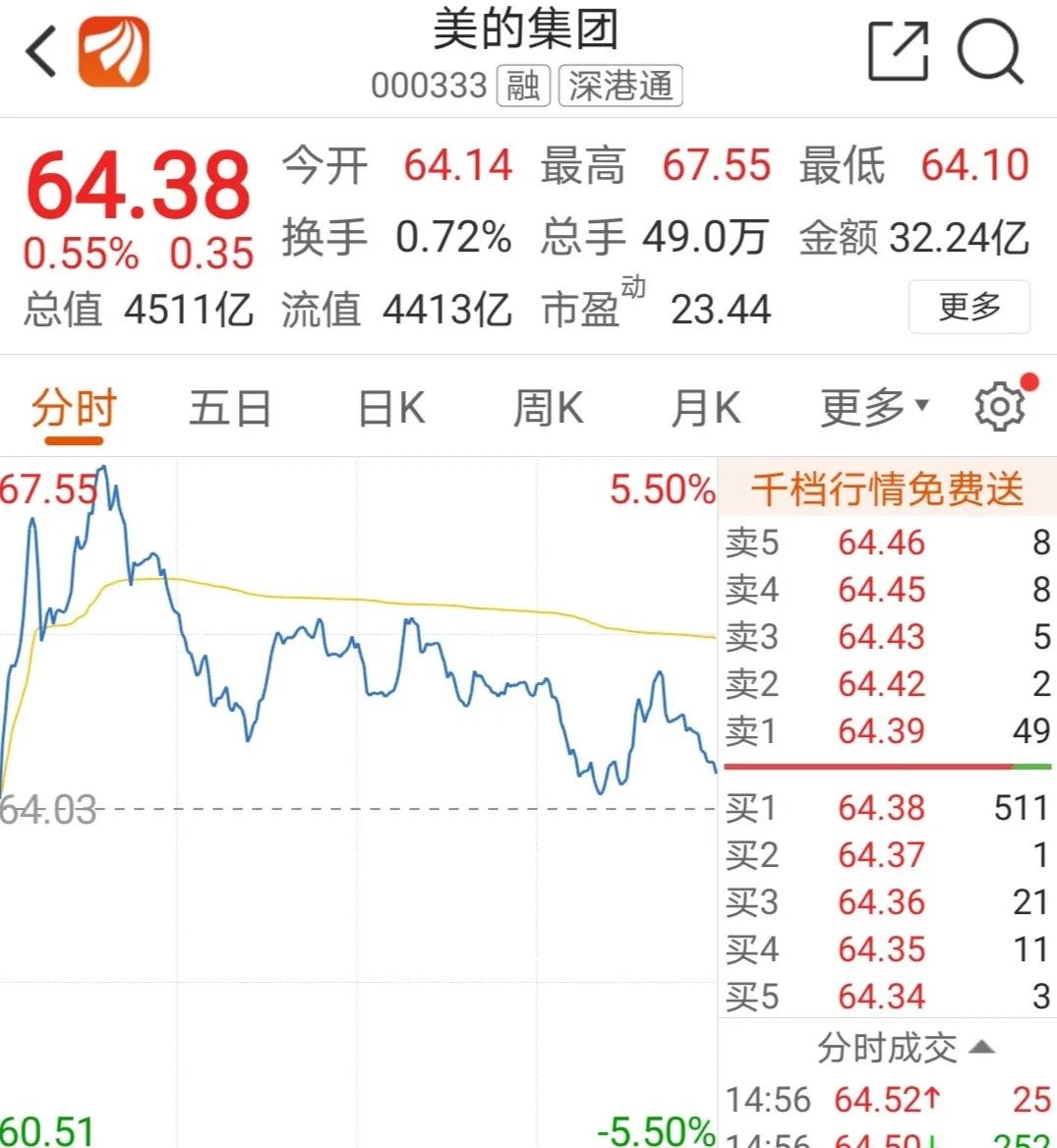Tap 更多 to show more quote data
This screenshot has height=1148, width=1057.
coord(969,307)
